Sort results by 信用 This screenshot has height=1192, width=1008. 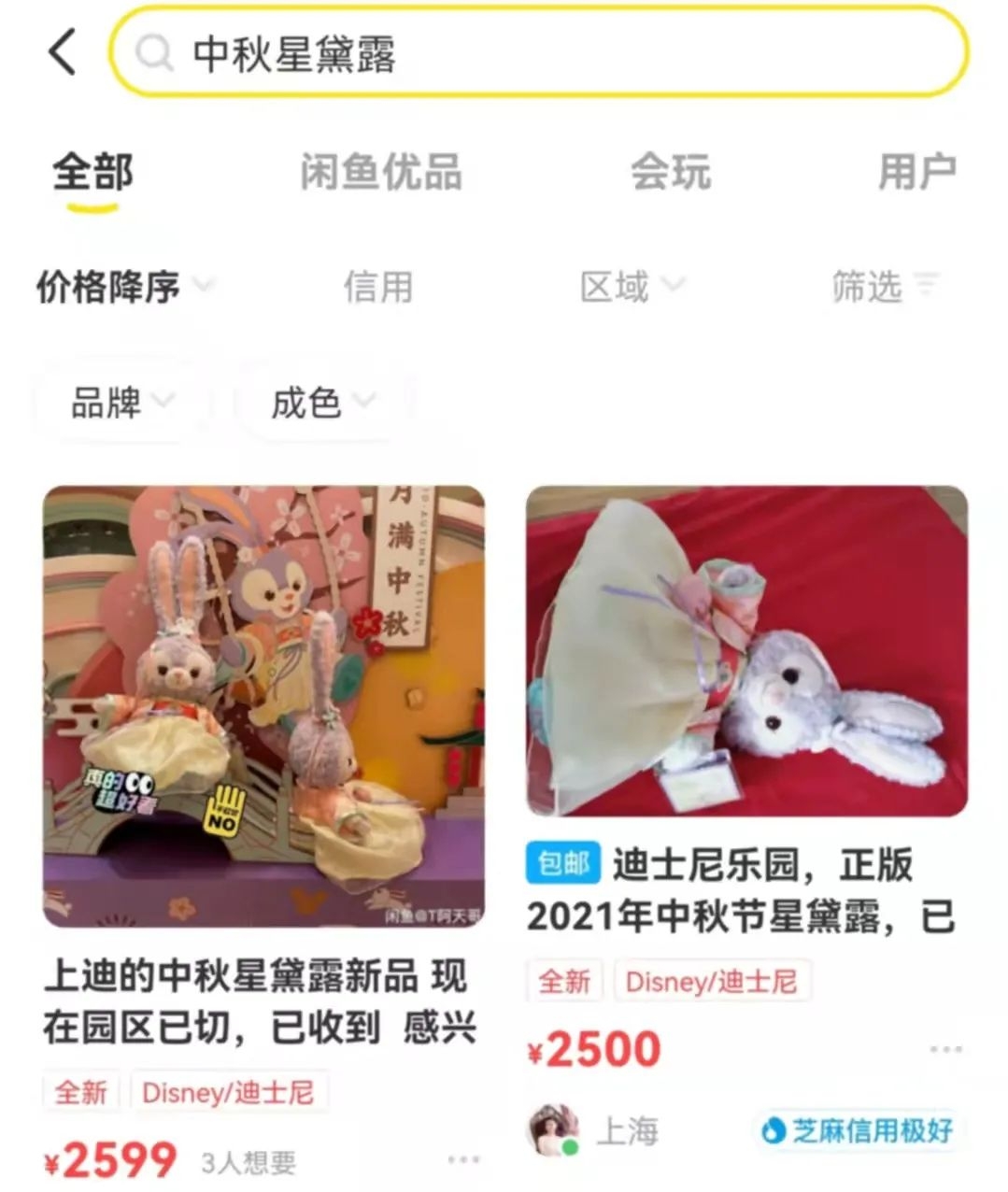377,287
